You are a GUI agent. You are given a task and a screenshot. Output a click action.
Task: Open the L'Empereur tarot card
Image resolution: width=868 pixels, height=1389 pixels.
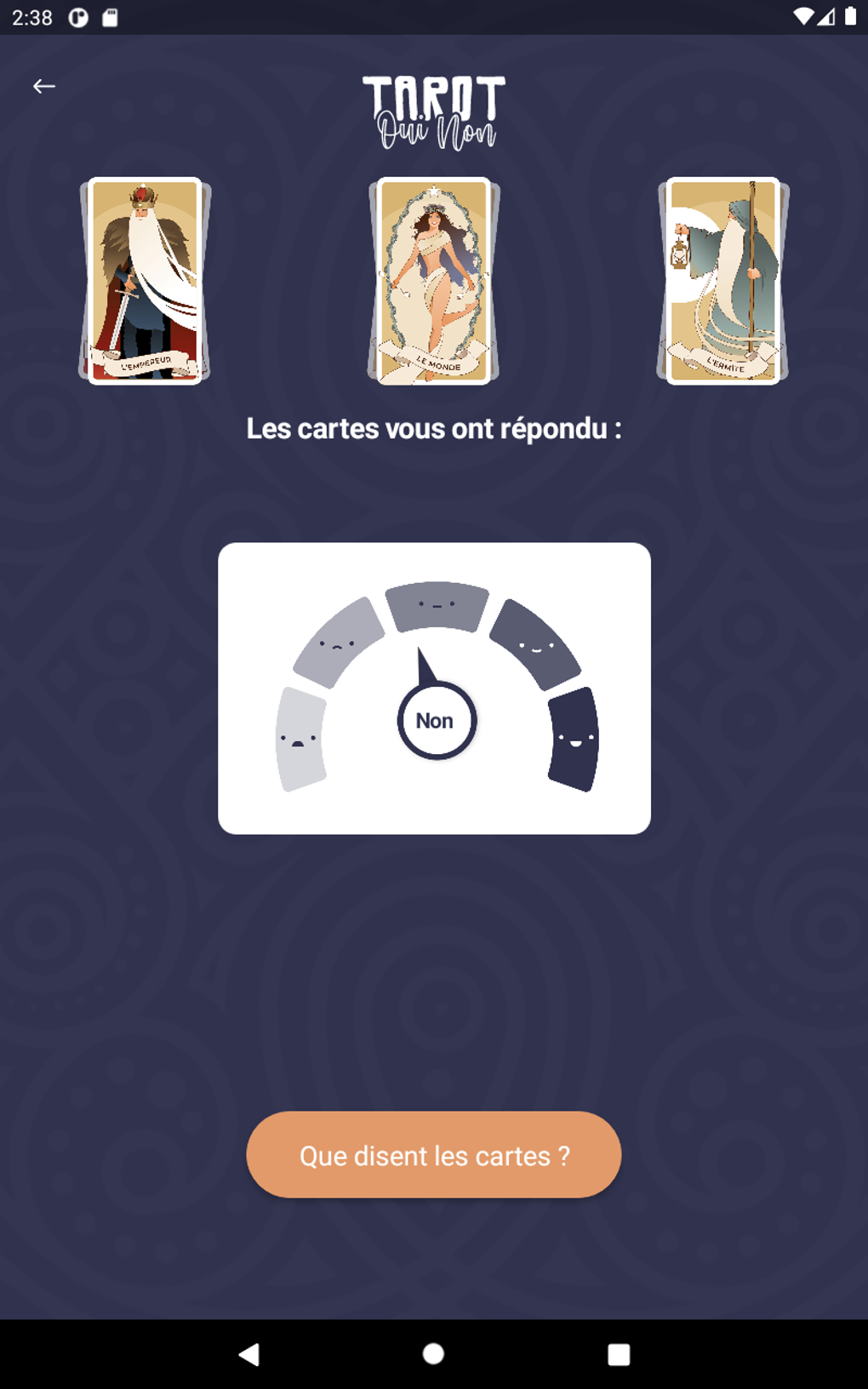(x=146, y=281)
